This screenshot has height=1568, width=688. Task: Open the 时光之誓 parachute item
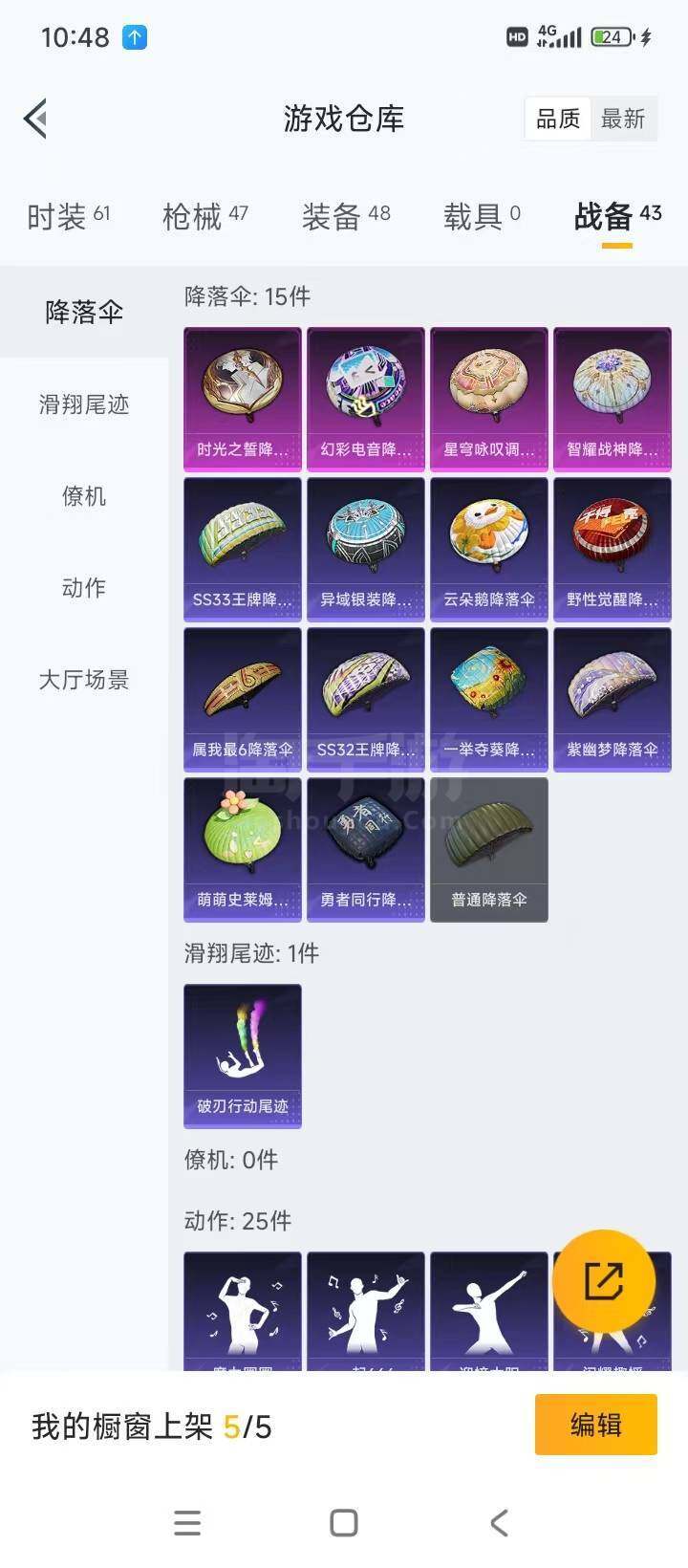tap(243, 399)
